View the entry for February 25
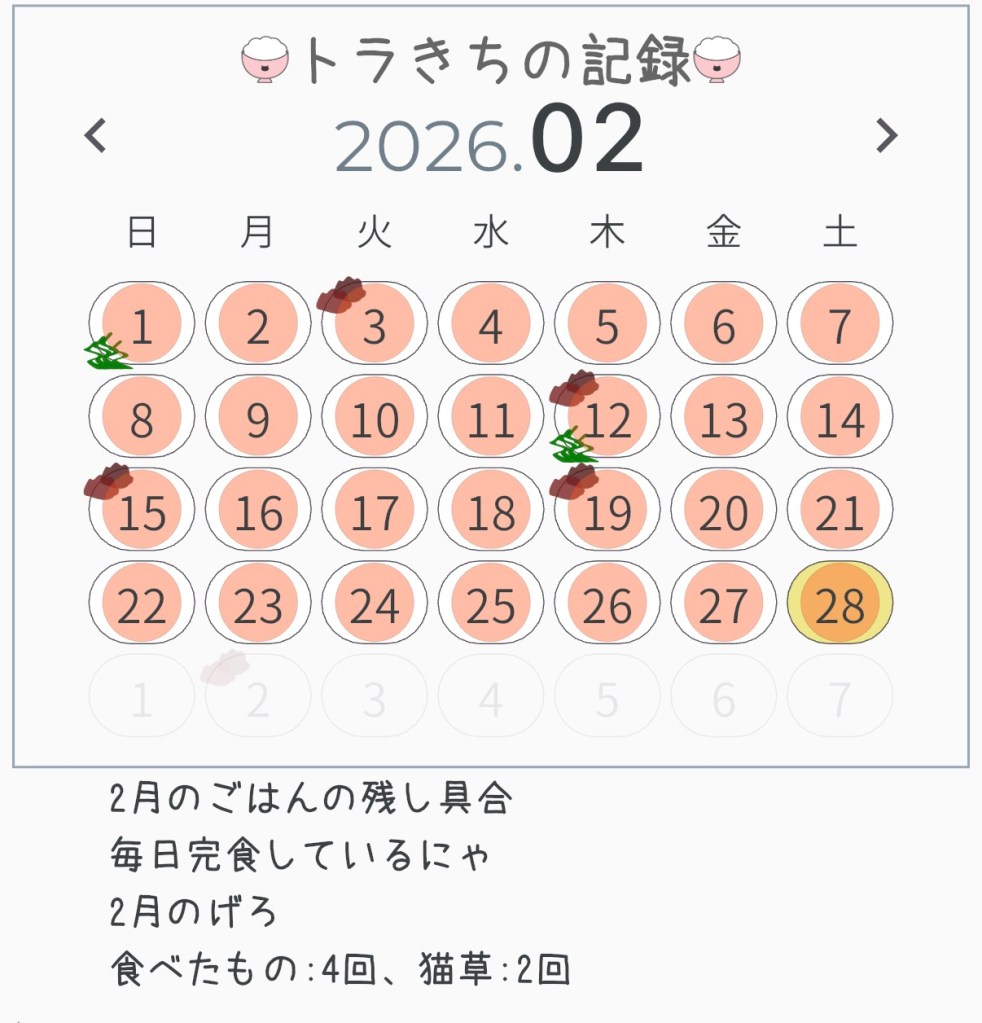The image size is (982, 1023). 490,604
